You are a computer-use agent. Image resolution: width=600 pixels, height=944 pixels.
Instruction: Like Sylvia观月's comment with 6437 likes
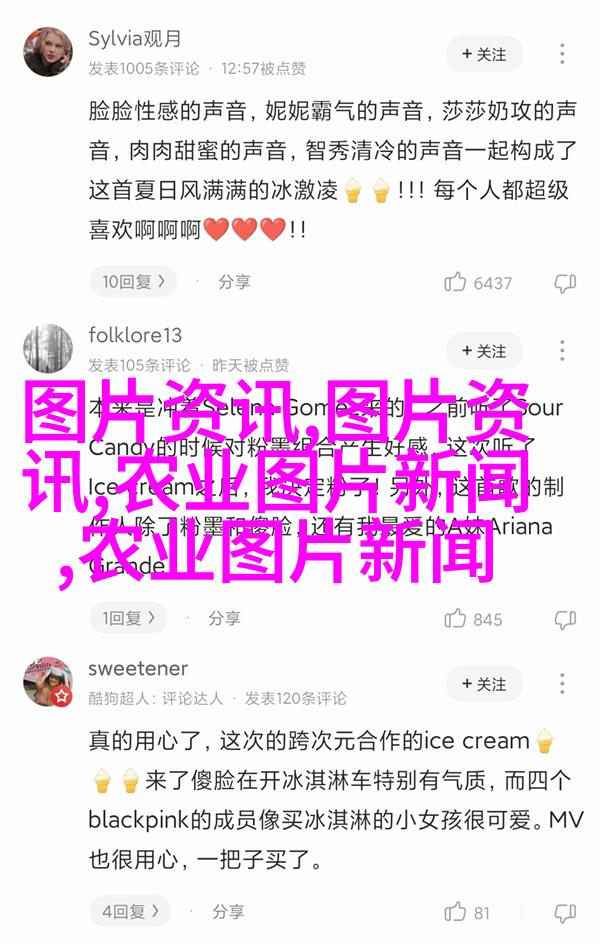(478, 283)
